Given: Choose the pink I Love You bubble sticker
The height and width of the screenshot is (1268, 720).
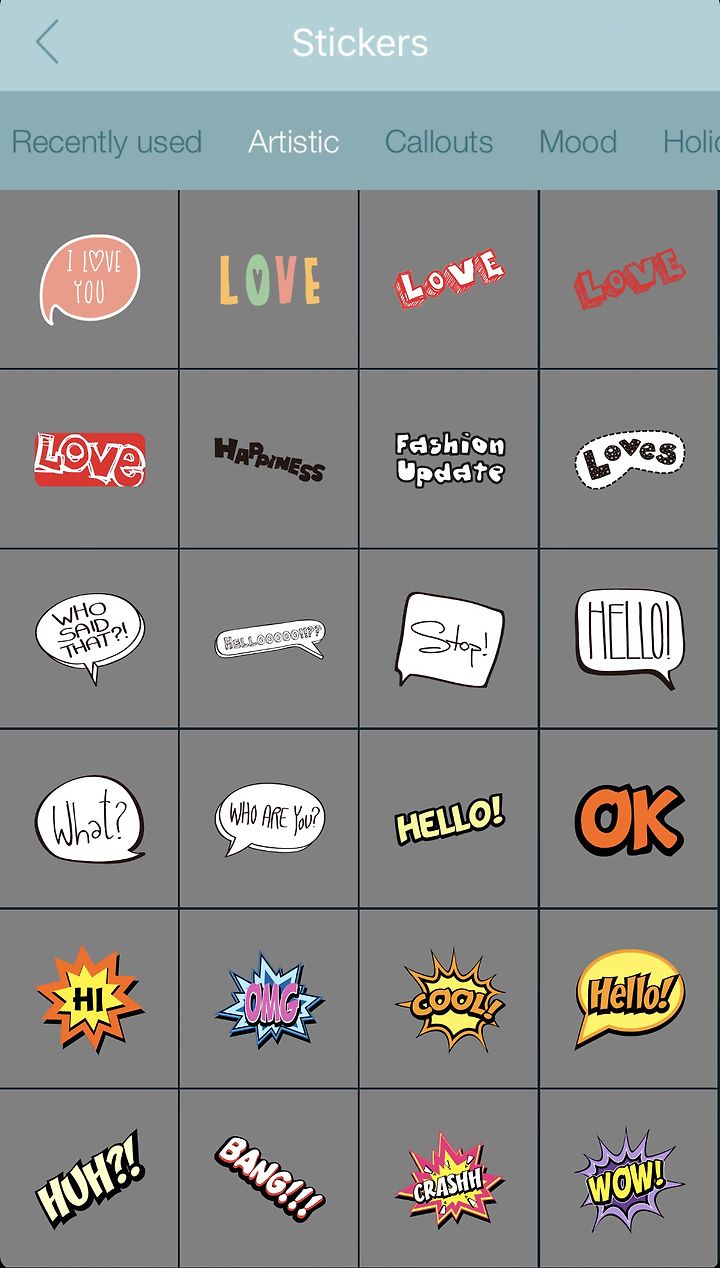Looking at the screenshot, I should click(90, 279).
